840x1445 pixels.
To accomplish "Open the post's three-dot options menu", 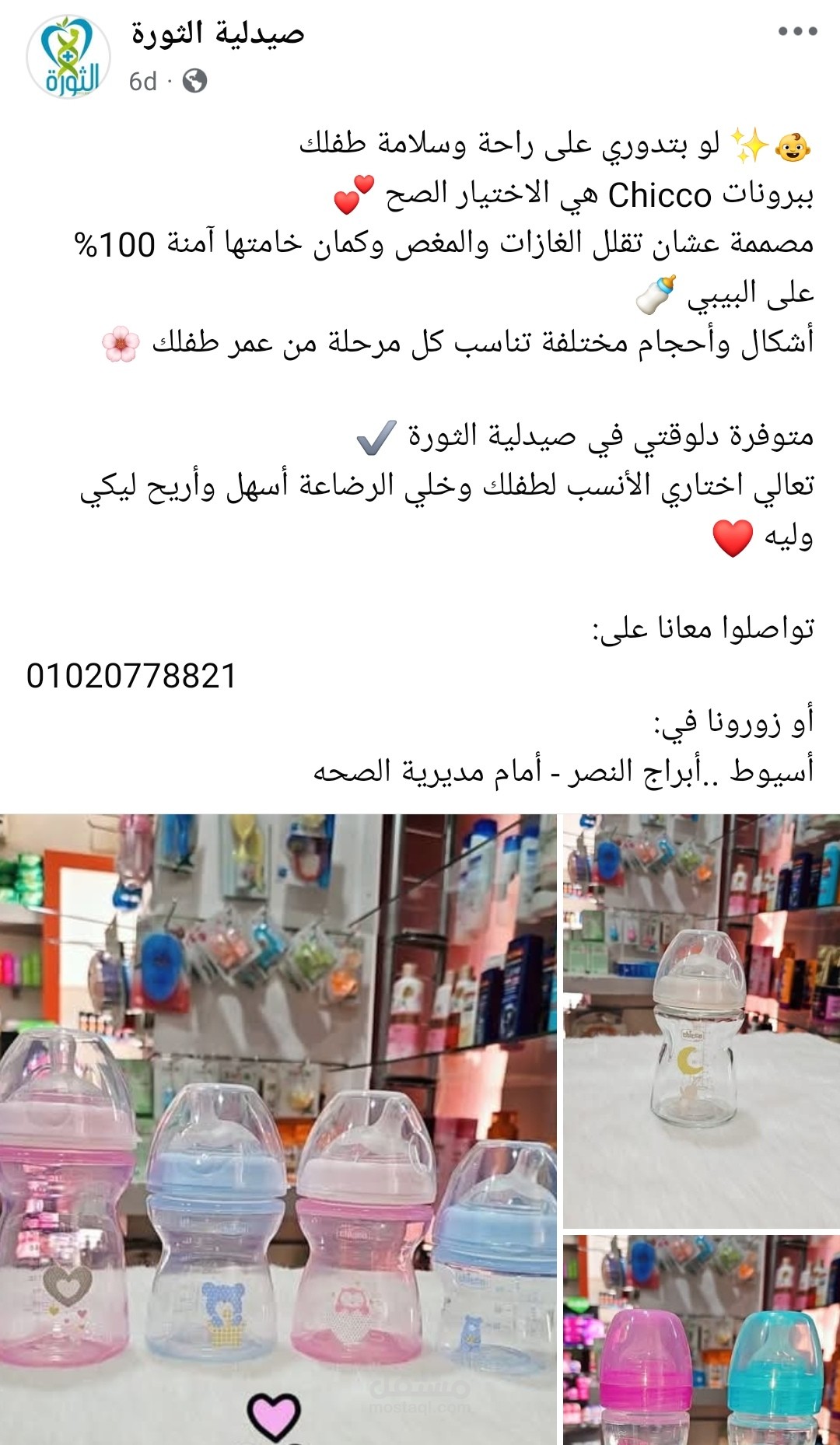I will 797,32.
